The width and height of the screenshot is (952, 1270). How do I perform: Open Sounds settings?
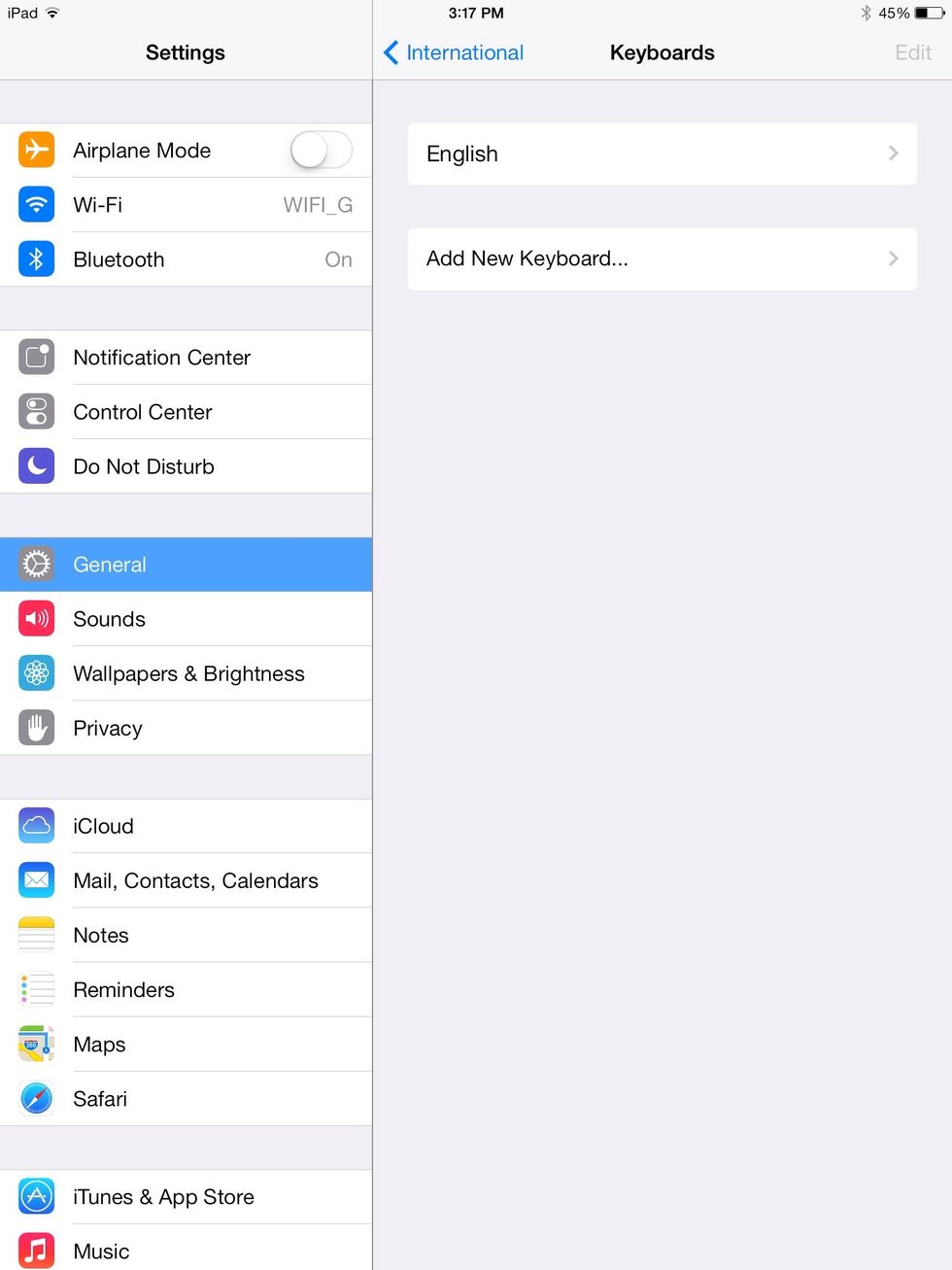click(185, 619)
